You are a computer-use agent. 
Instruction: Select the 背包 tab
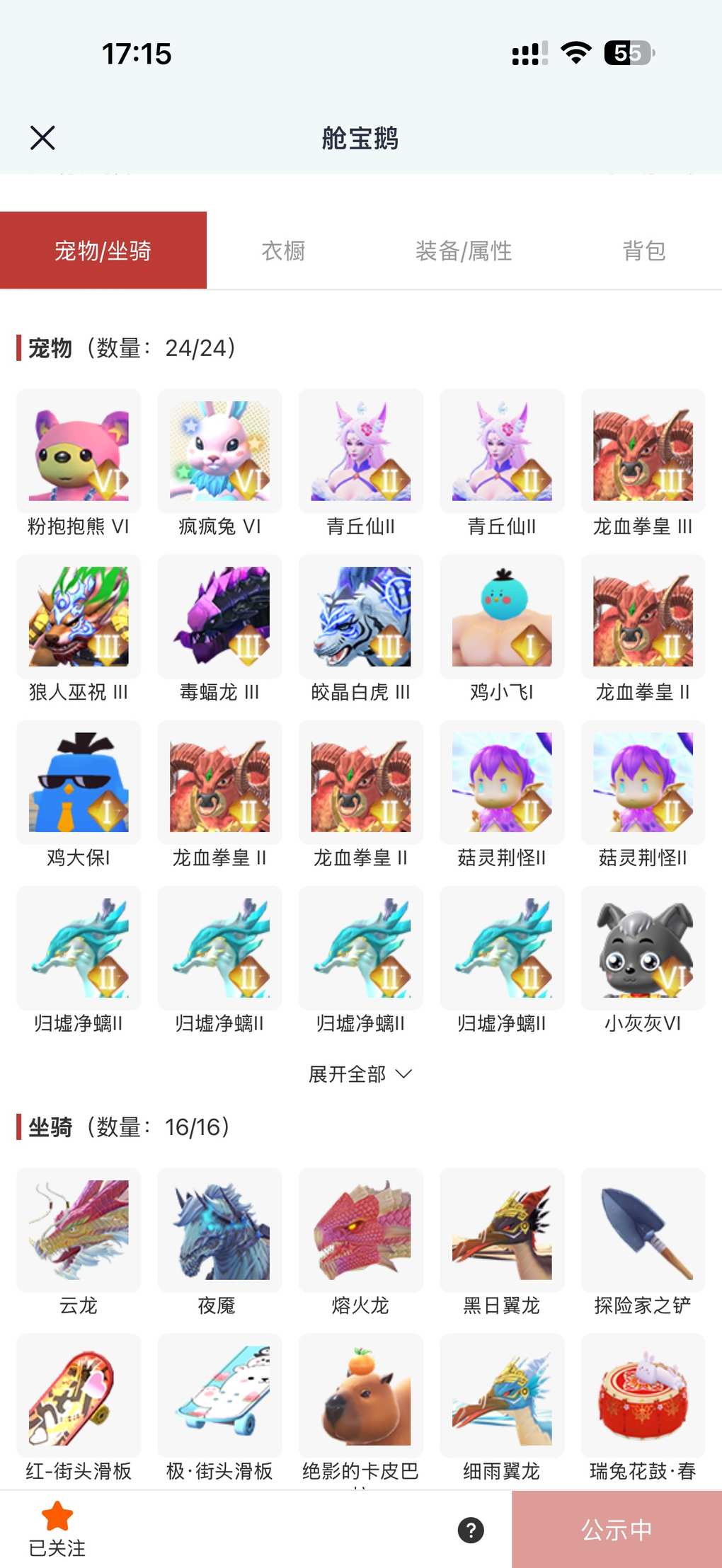pyautogui.click(x=643, y=250)
